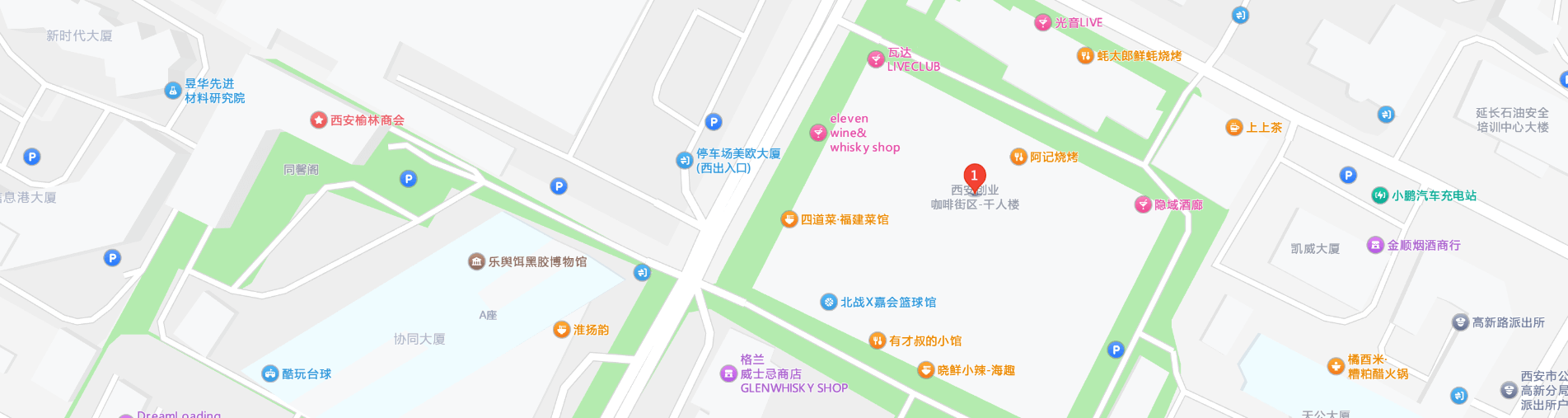The width and height of the screenshot is (1568, 418).
Task: Tap the red marker numbered 1
Action: [974, 176]
